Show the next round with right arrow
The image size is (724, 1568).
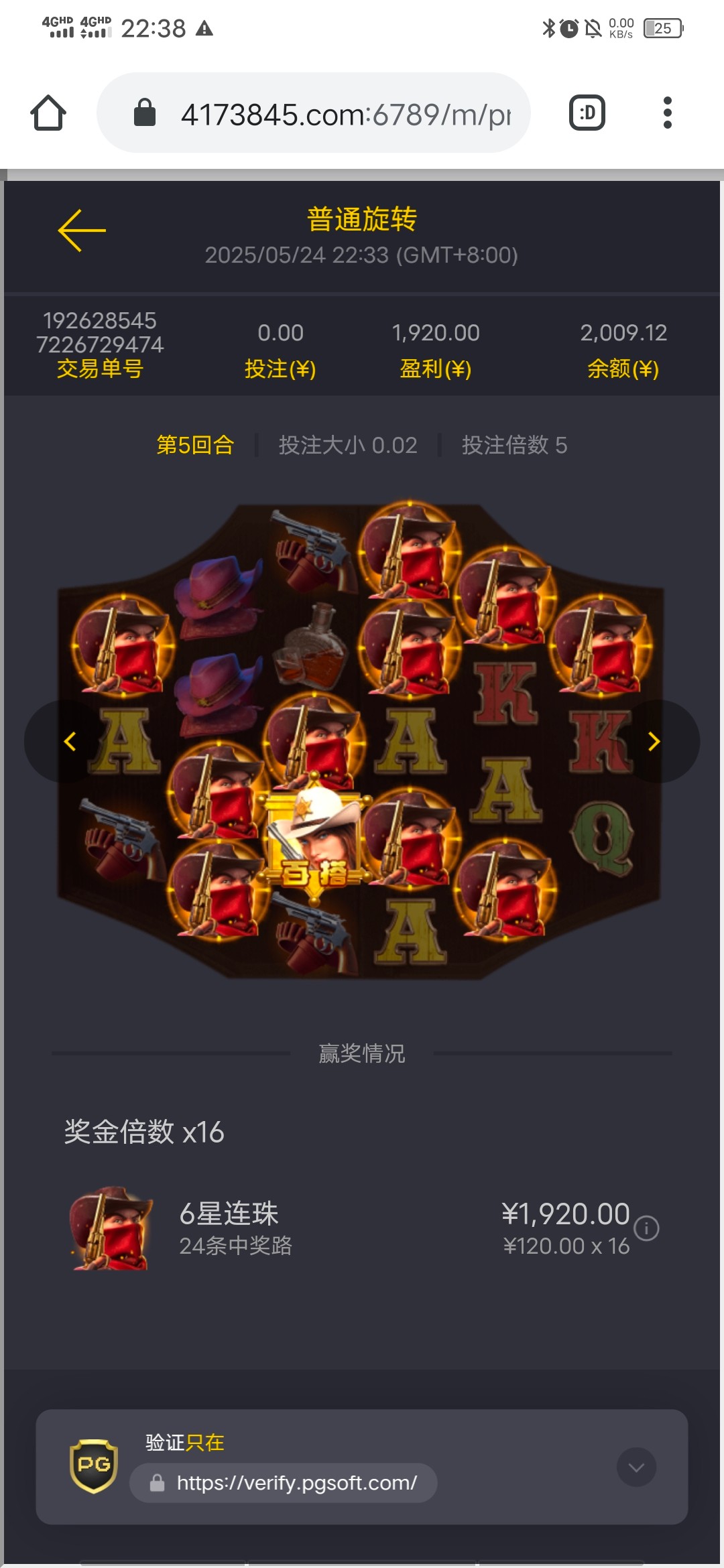tap(654, 742)
